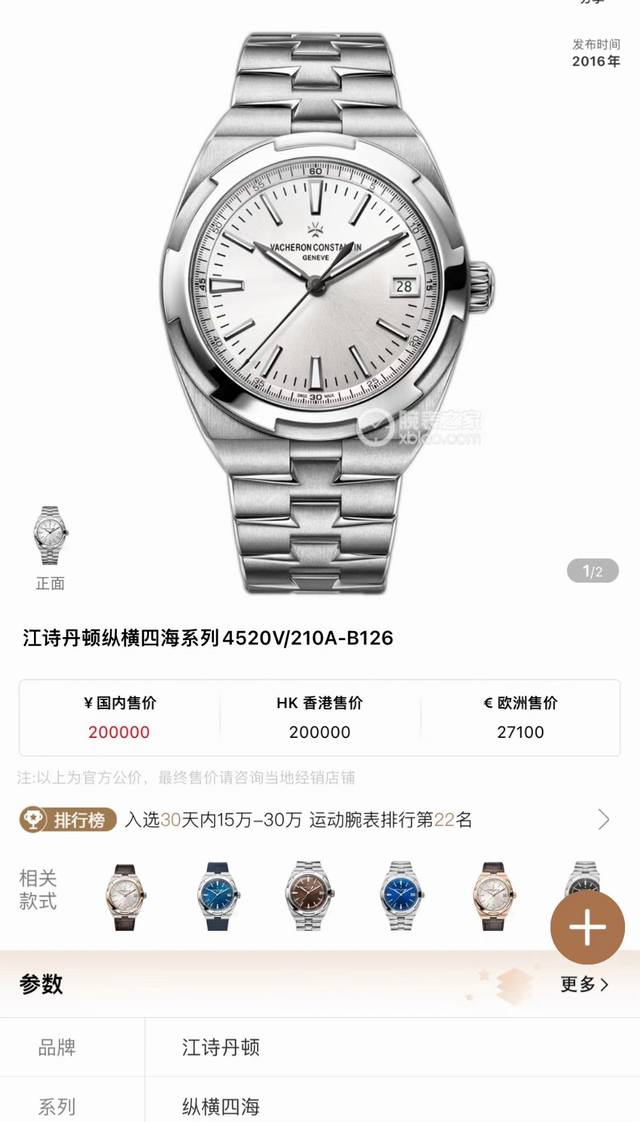Open the fifth related rose gold watch
This screenshot has height=1122, width=640.
(492, 896)
